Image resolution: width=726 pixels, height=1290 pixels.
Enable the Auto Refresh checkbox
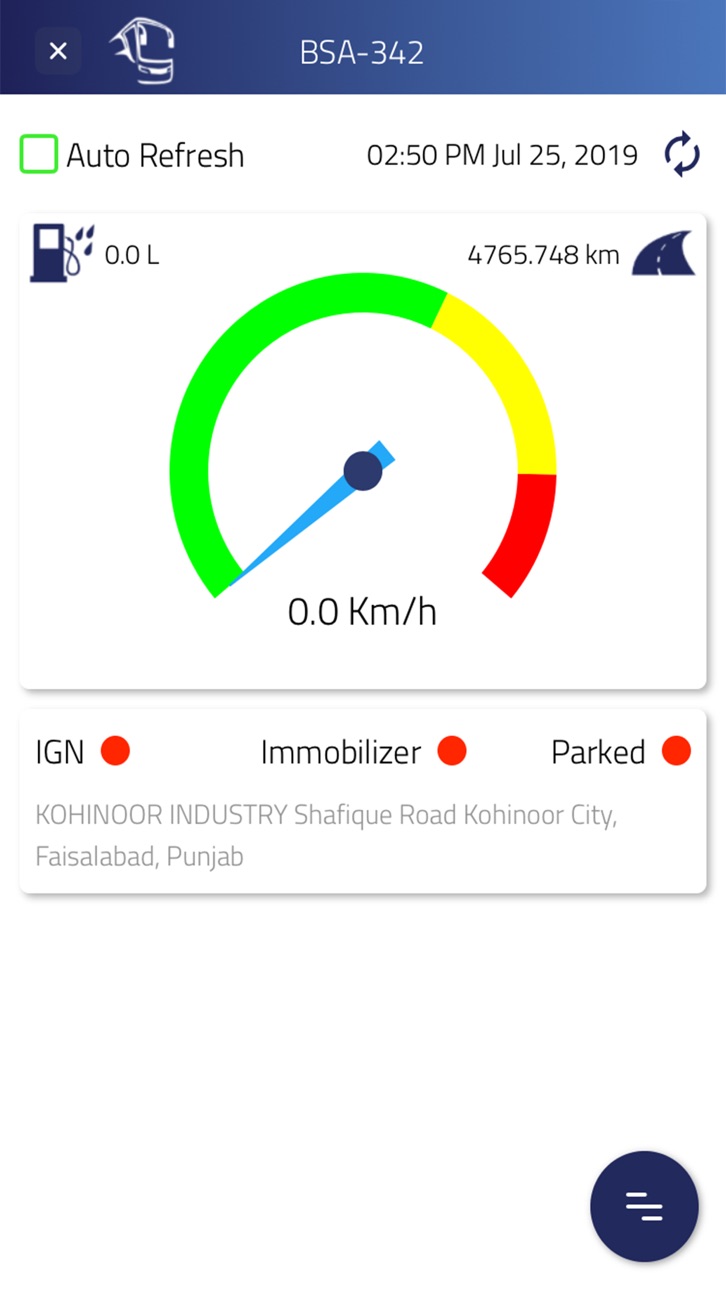39,155
